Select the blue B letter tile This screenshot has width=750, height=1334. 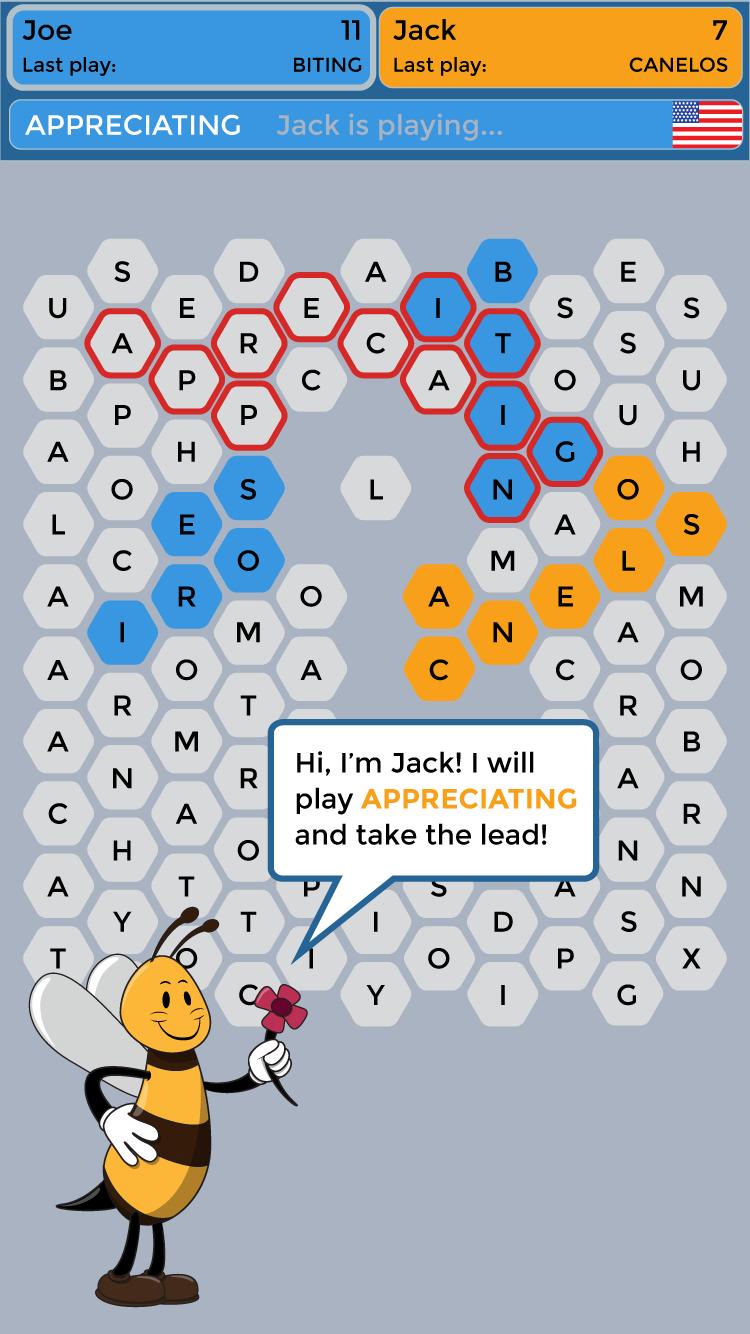tap(502, 271)
